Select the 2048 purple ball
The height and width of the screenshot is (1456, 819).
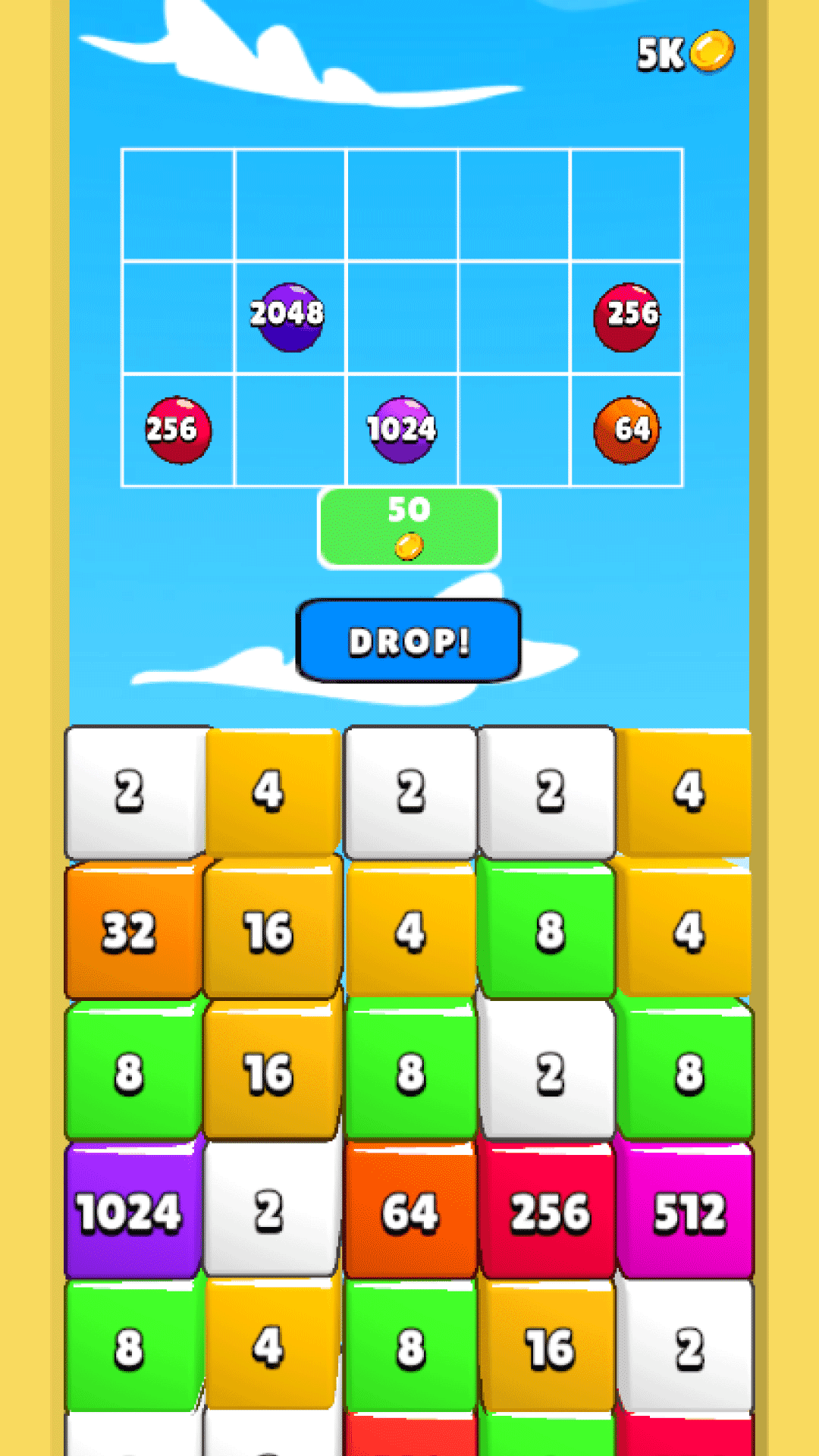point(287,316)
